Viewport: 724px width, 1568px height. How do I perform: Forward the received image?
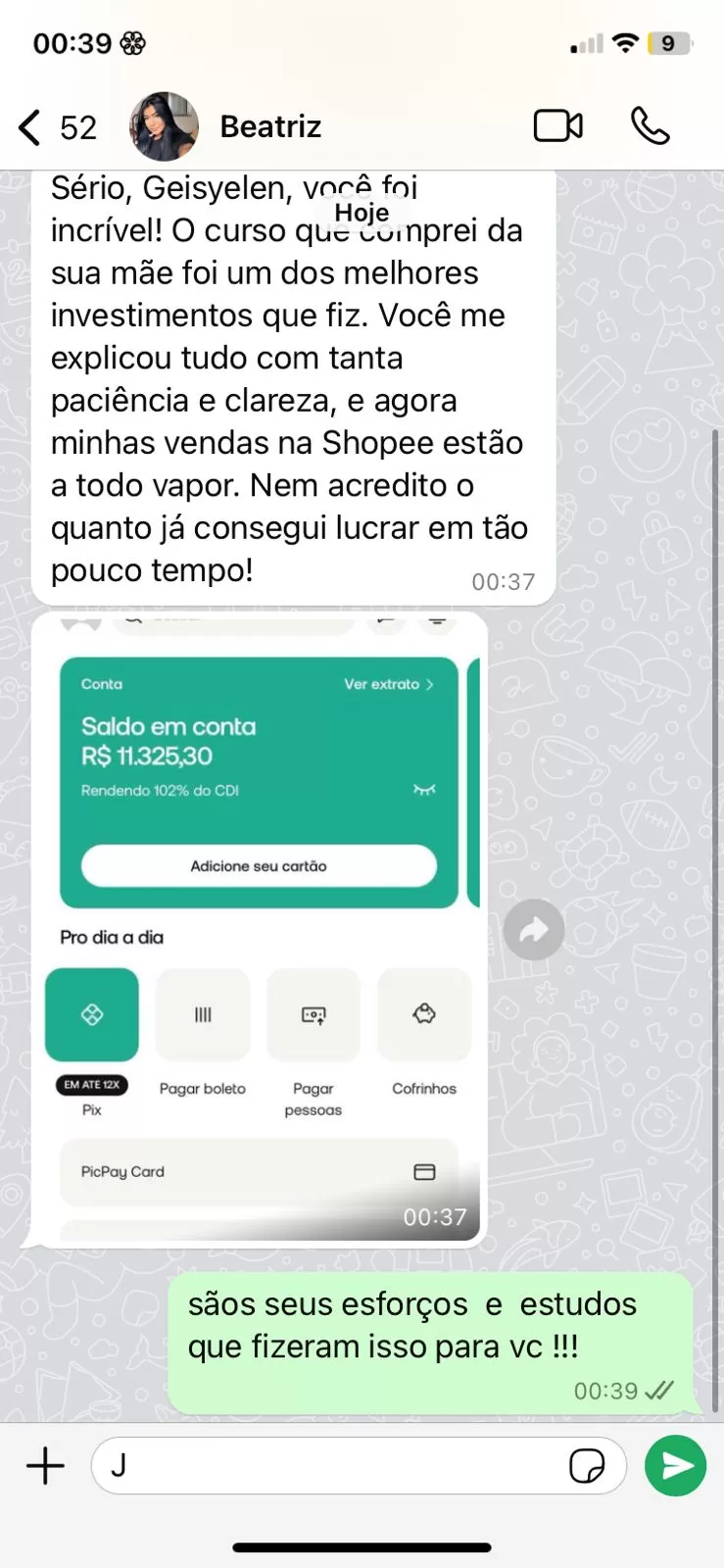click(x=534, y=929)
